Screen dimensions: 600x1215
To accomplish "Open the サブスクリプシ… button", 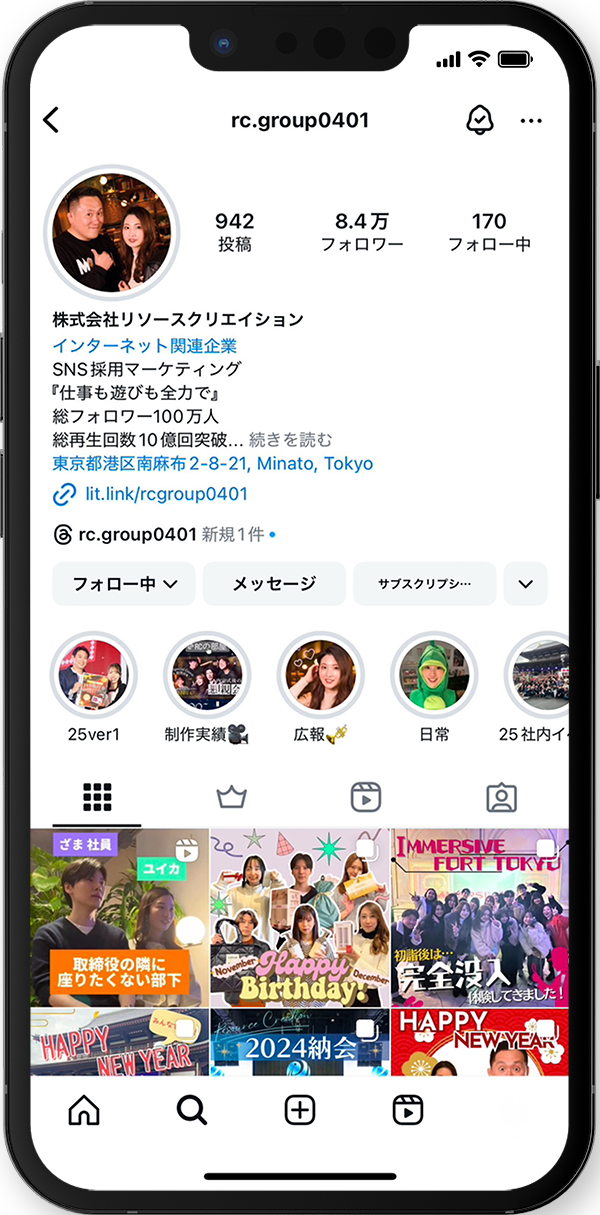I will [x=424, y=584].
